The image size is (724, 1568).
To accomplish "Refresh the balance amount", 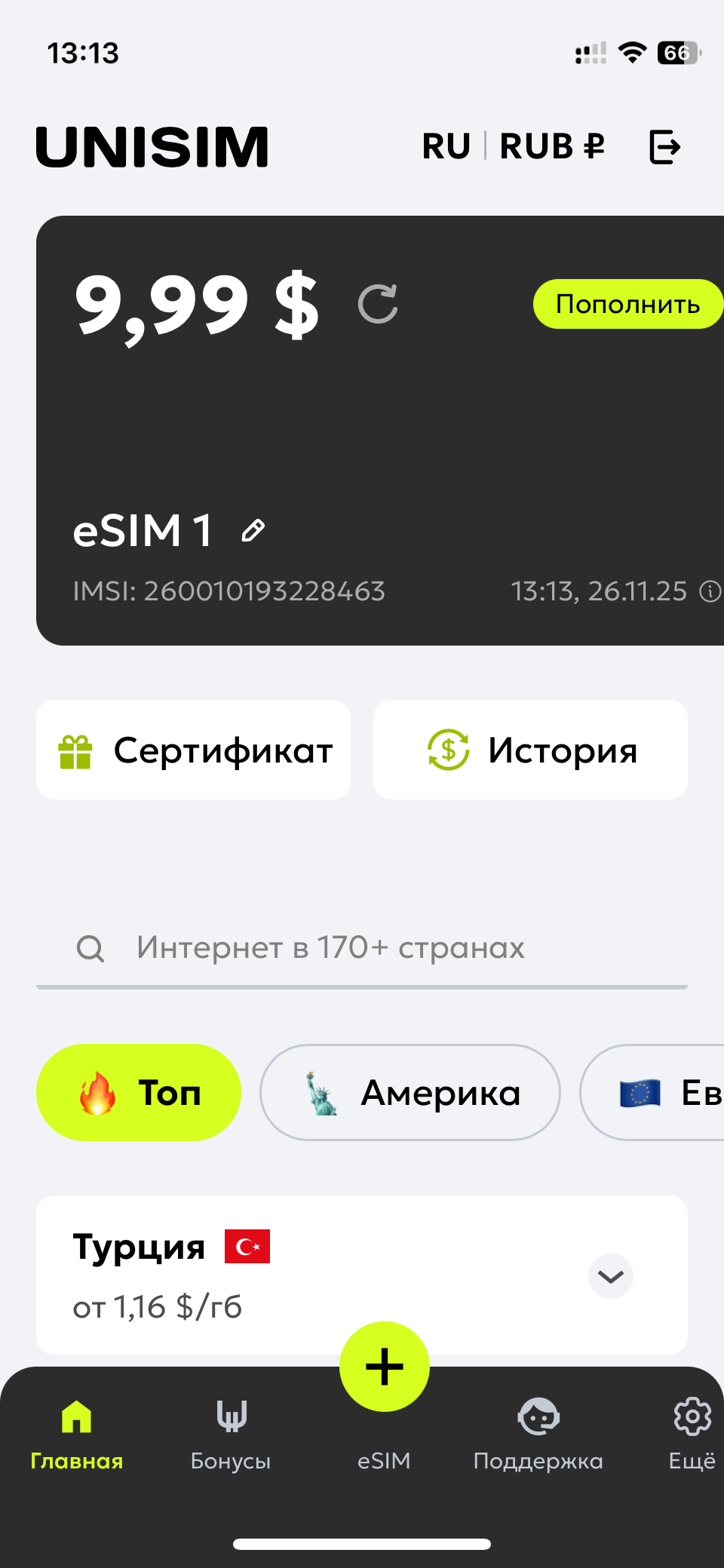I will [x=378, y=304].
